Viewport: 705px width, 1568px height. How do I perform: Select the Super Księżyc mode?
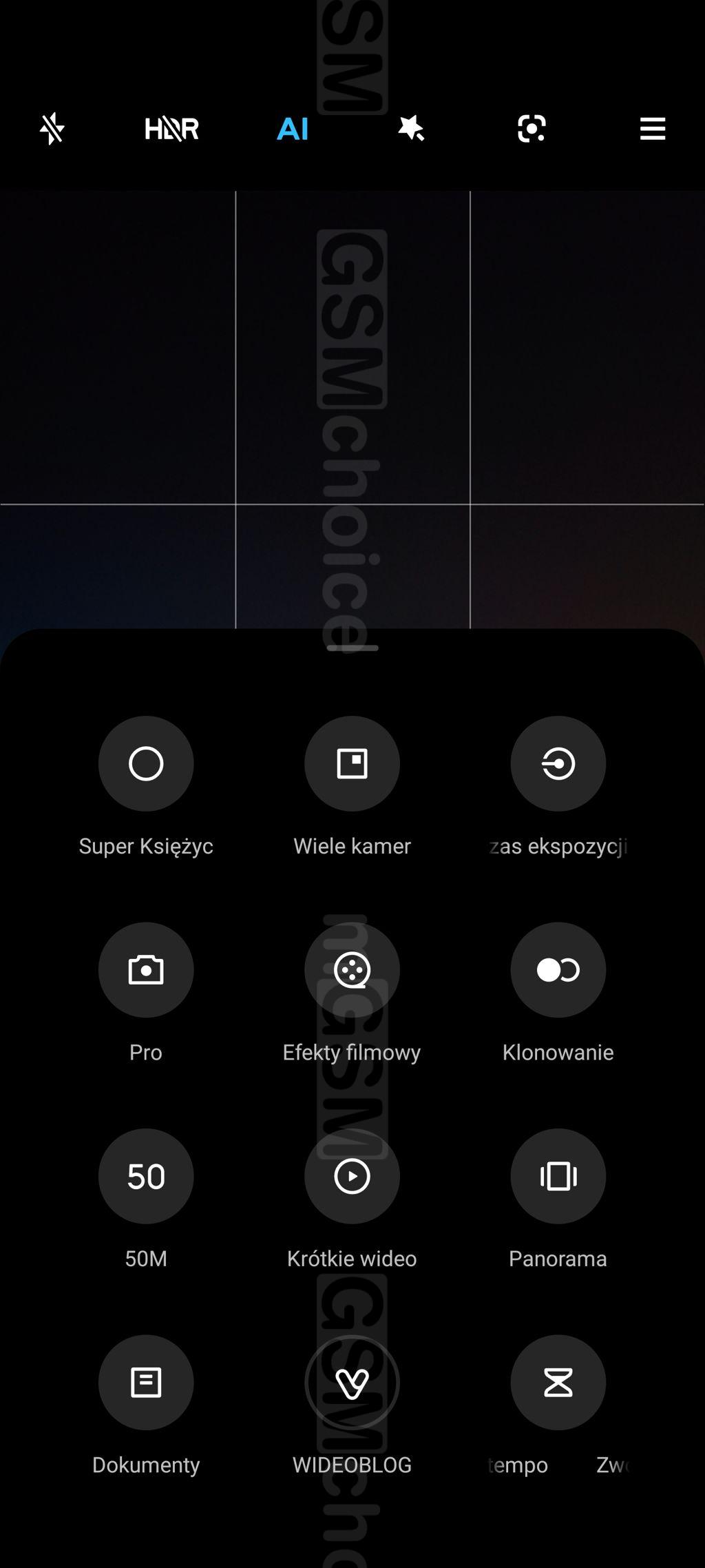(x=146, y=763)
